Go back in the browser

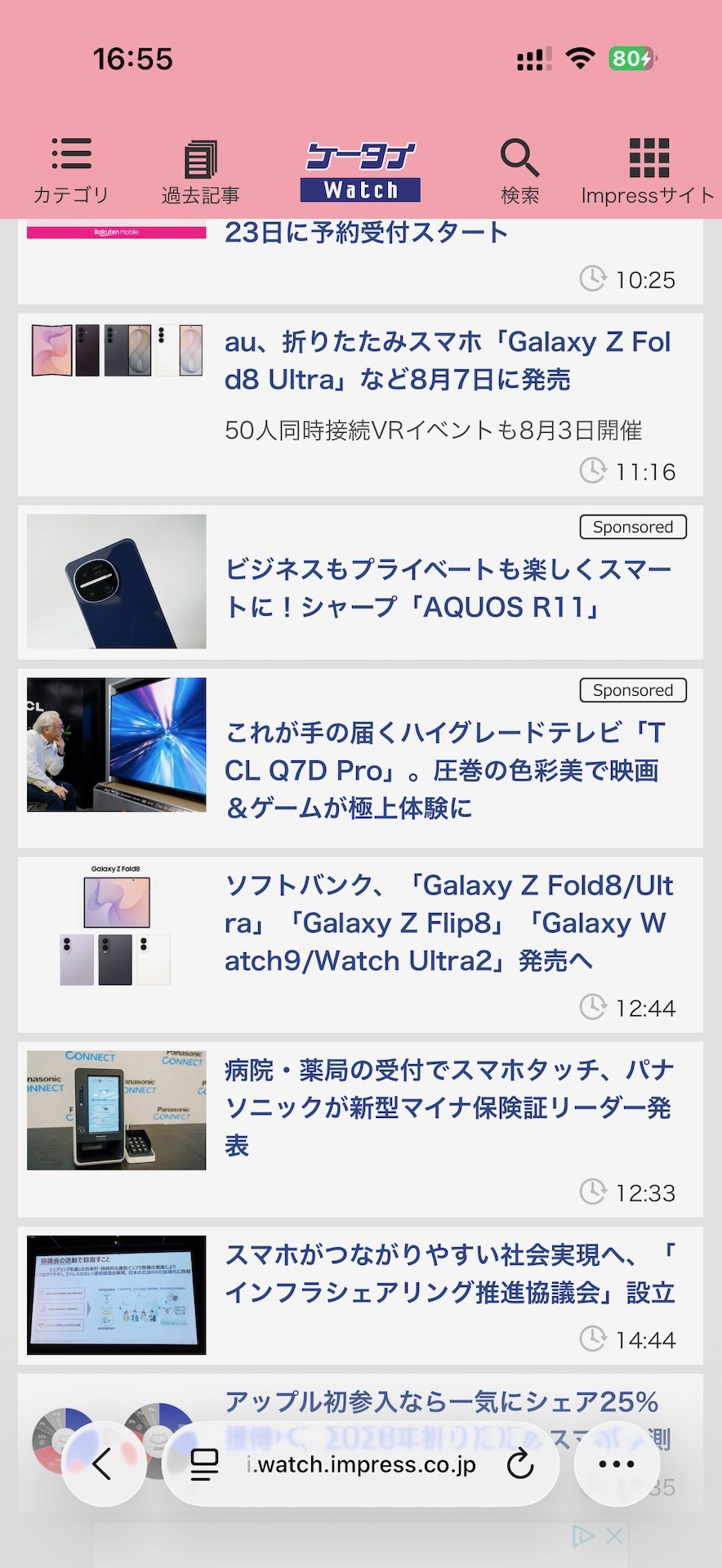point(103,1464)
